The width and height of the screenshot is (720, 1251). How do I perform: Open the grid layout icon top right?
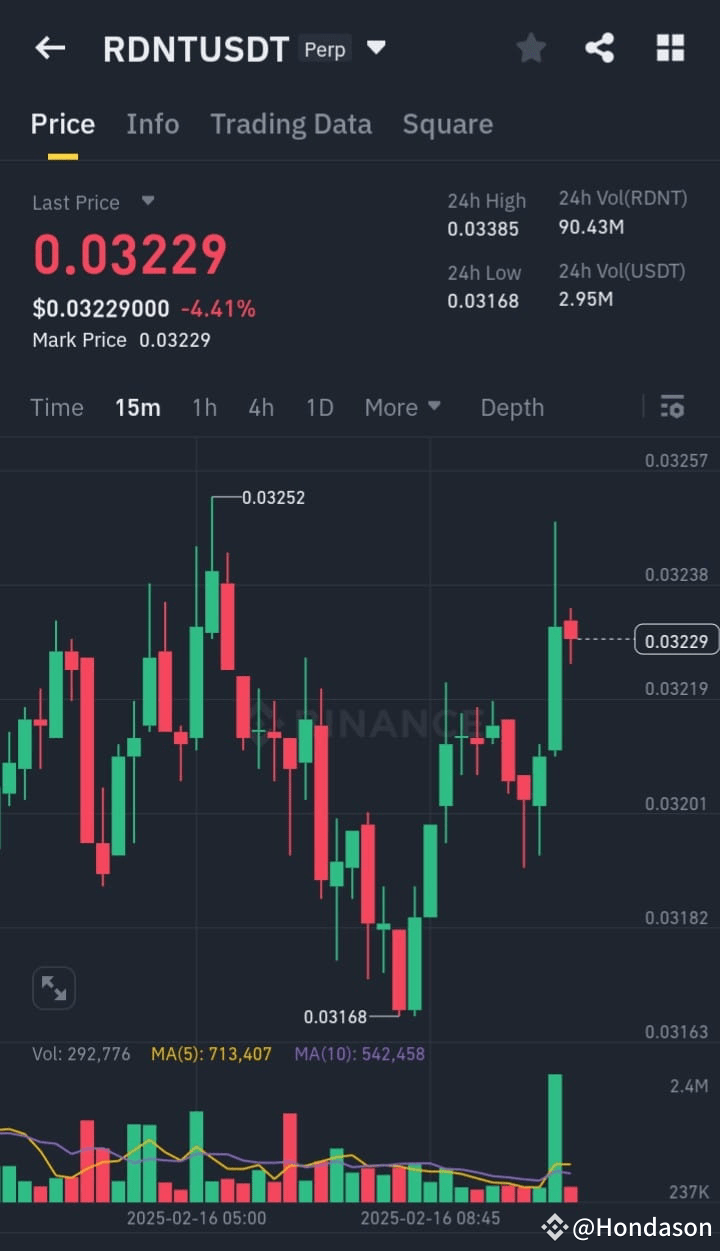(670, 48)
